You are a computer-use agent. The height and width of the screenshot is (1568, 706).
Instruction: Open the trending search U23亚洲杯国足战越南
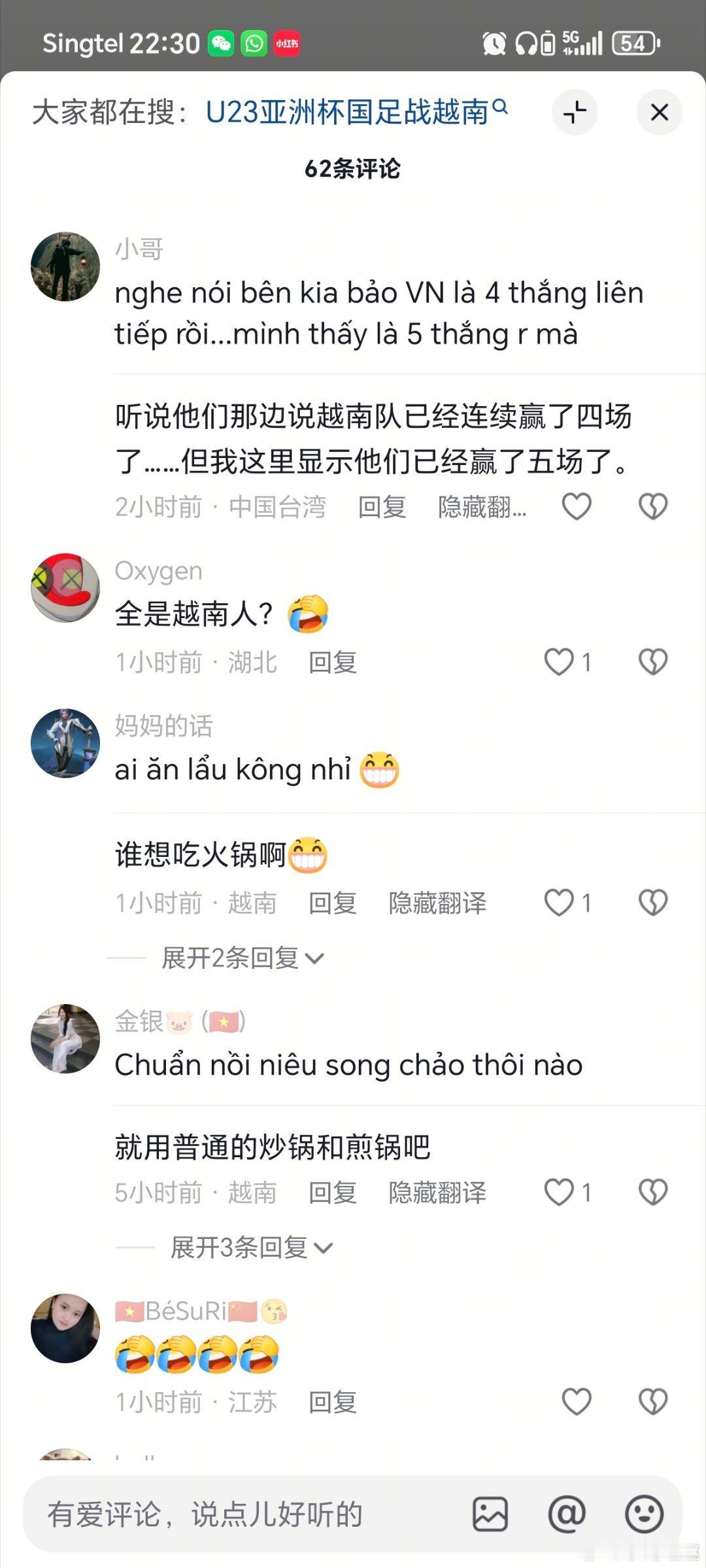(346, 110)
